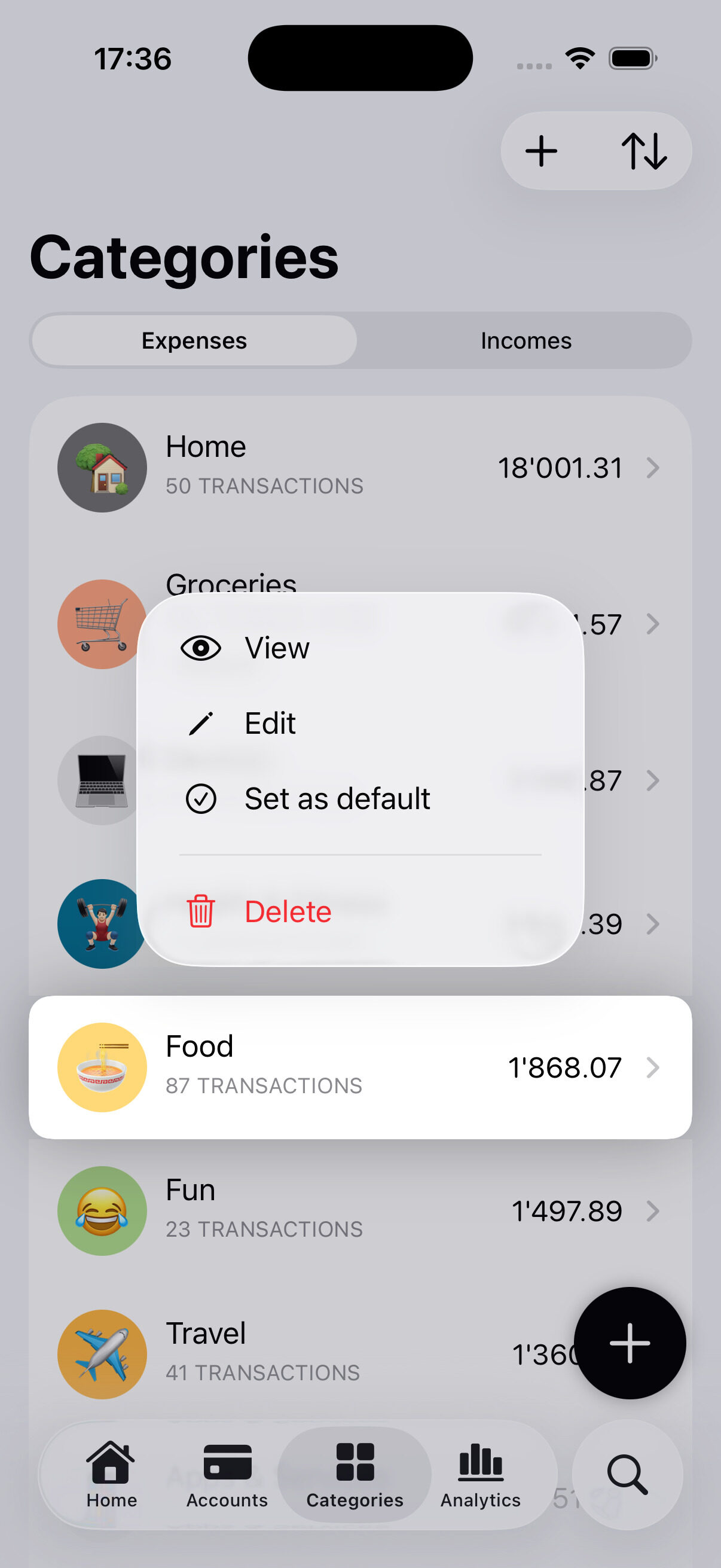
Task: Open the Analytics tab
Action: tap(480, 1474)
